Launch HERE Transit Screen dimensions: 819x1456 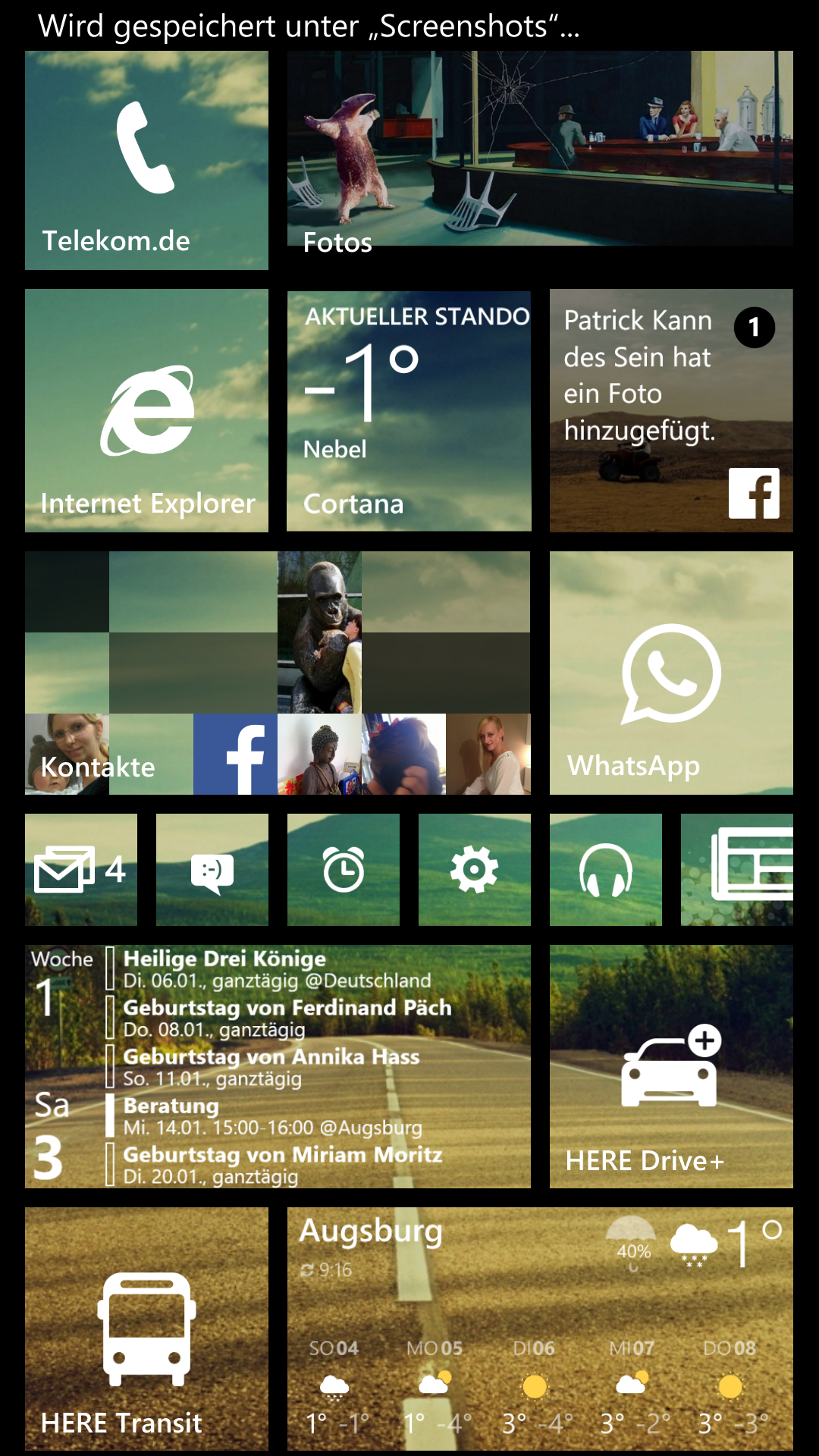click(x=146, y=1329)
